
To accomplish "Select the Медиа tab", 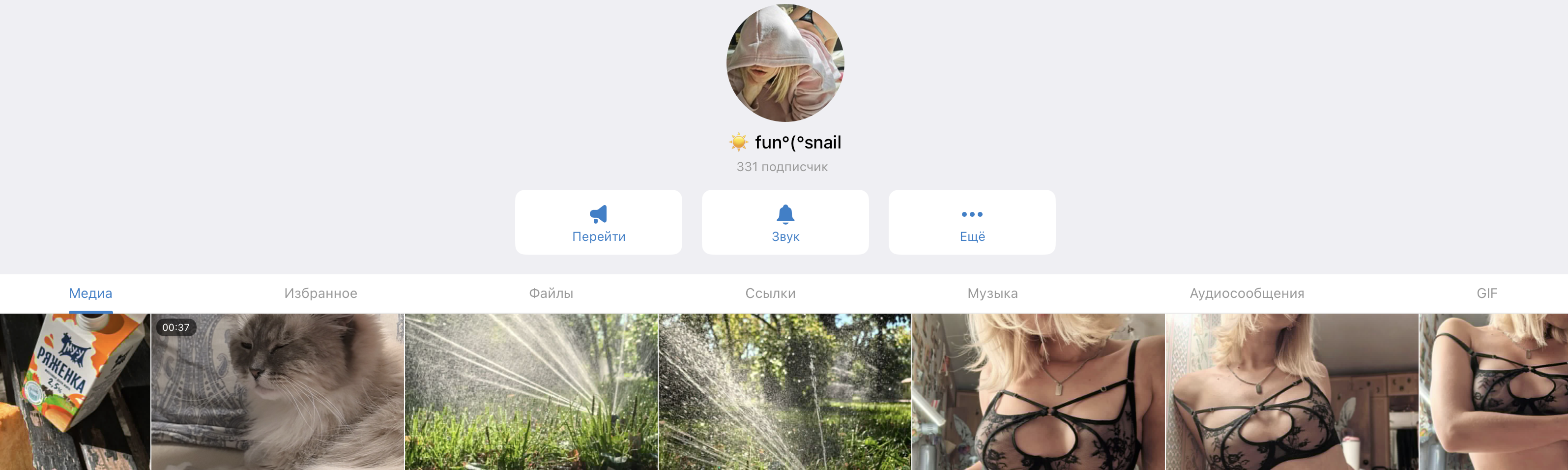I will pyautogui.click(x=91, y=294).
